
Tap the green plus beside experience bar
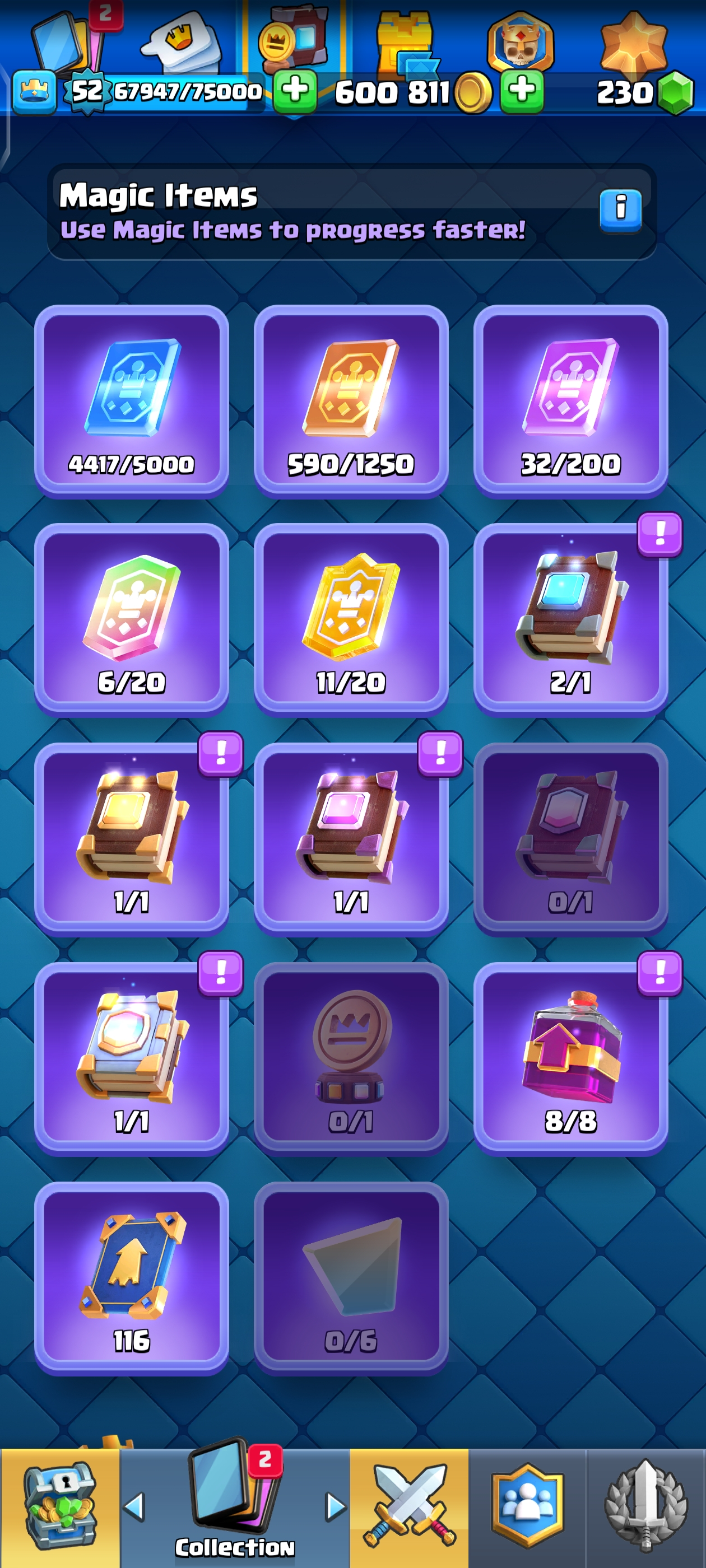coord(295,91)
